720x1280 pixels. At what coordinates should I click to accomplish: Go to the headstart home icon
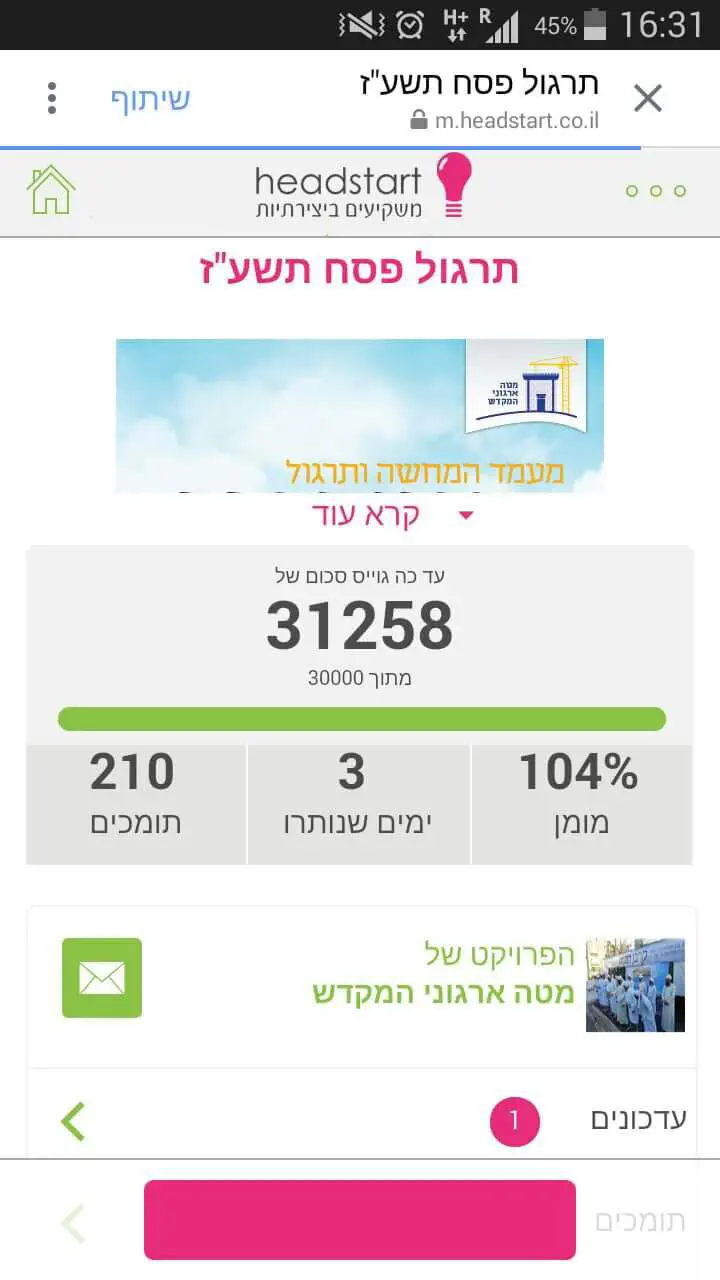[52, 190]
